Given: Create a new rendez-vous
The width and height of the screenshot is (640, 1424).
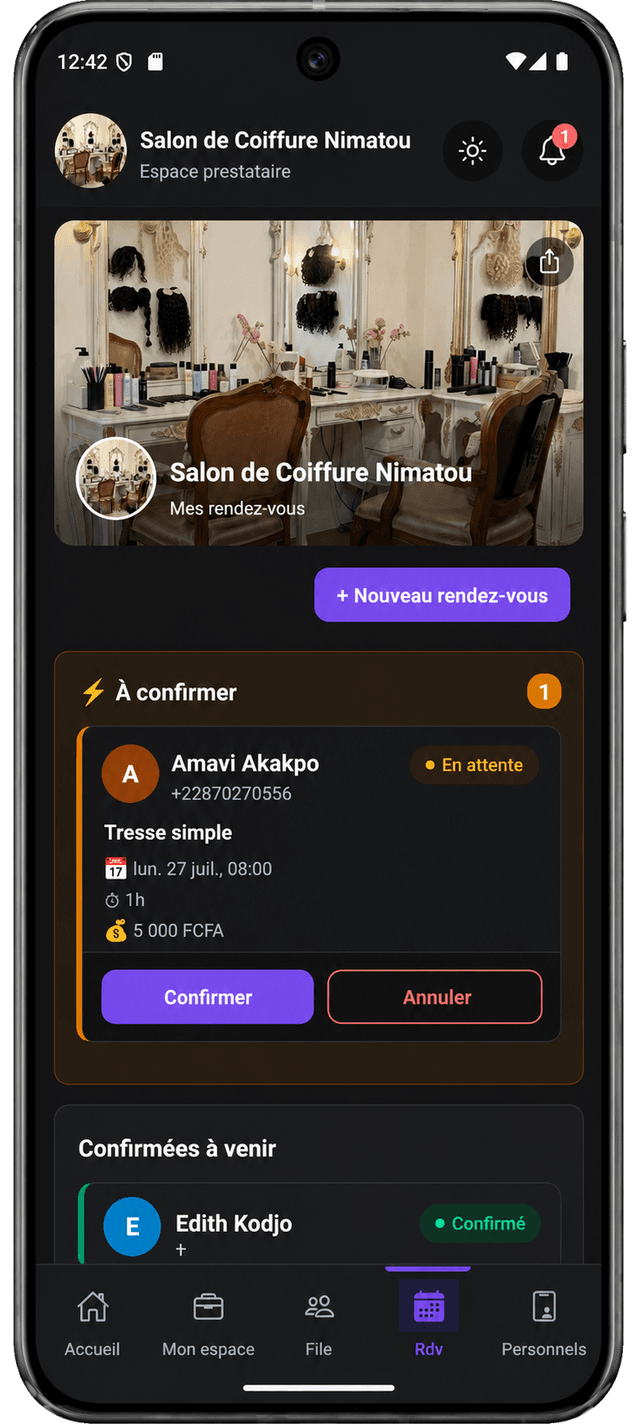Looking at the screenshot, I should (x=442, y=595).
